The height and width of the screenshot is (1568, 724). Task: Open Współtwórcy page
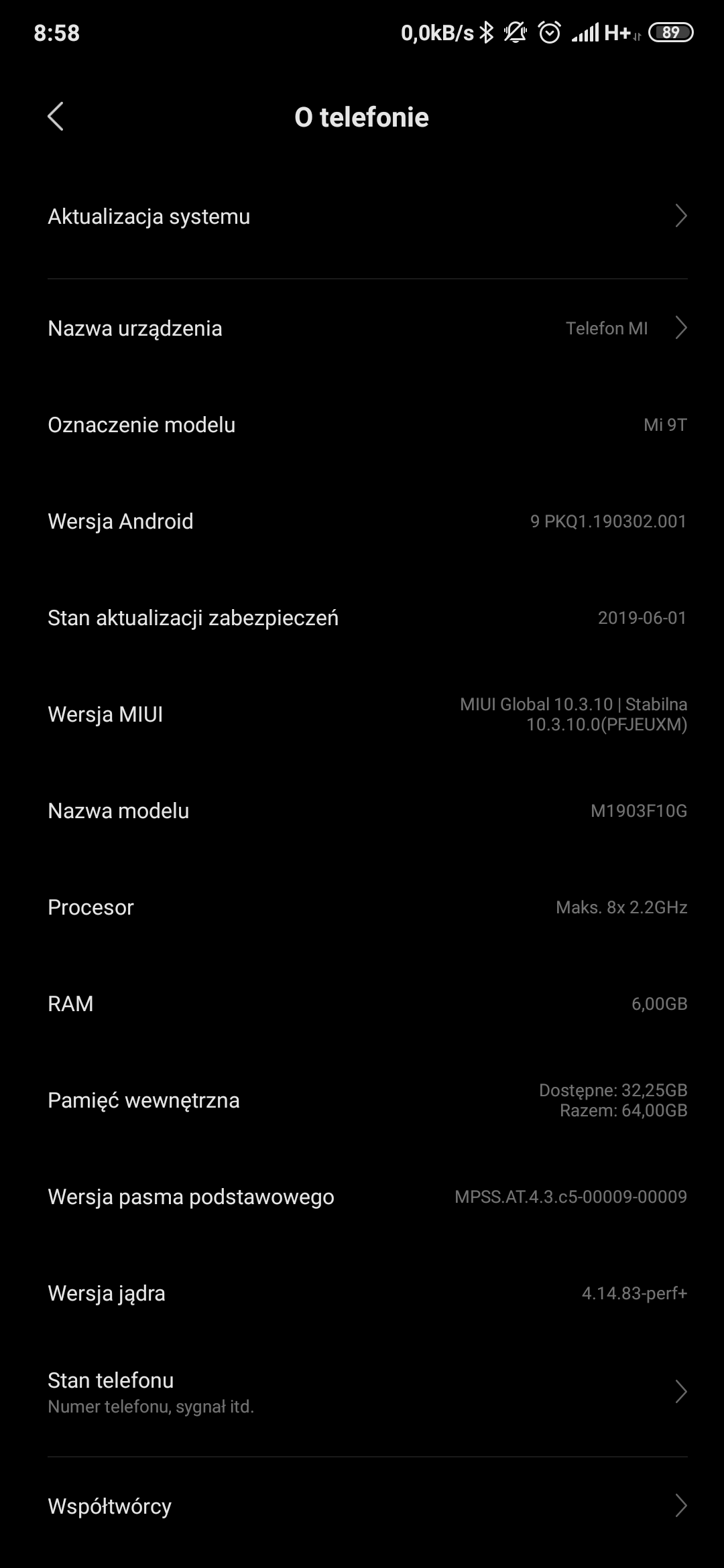(x=362, y=1506)
